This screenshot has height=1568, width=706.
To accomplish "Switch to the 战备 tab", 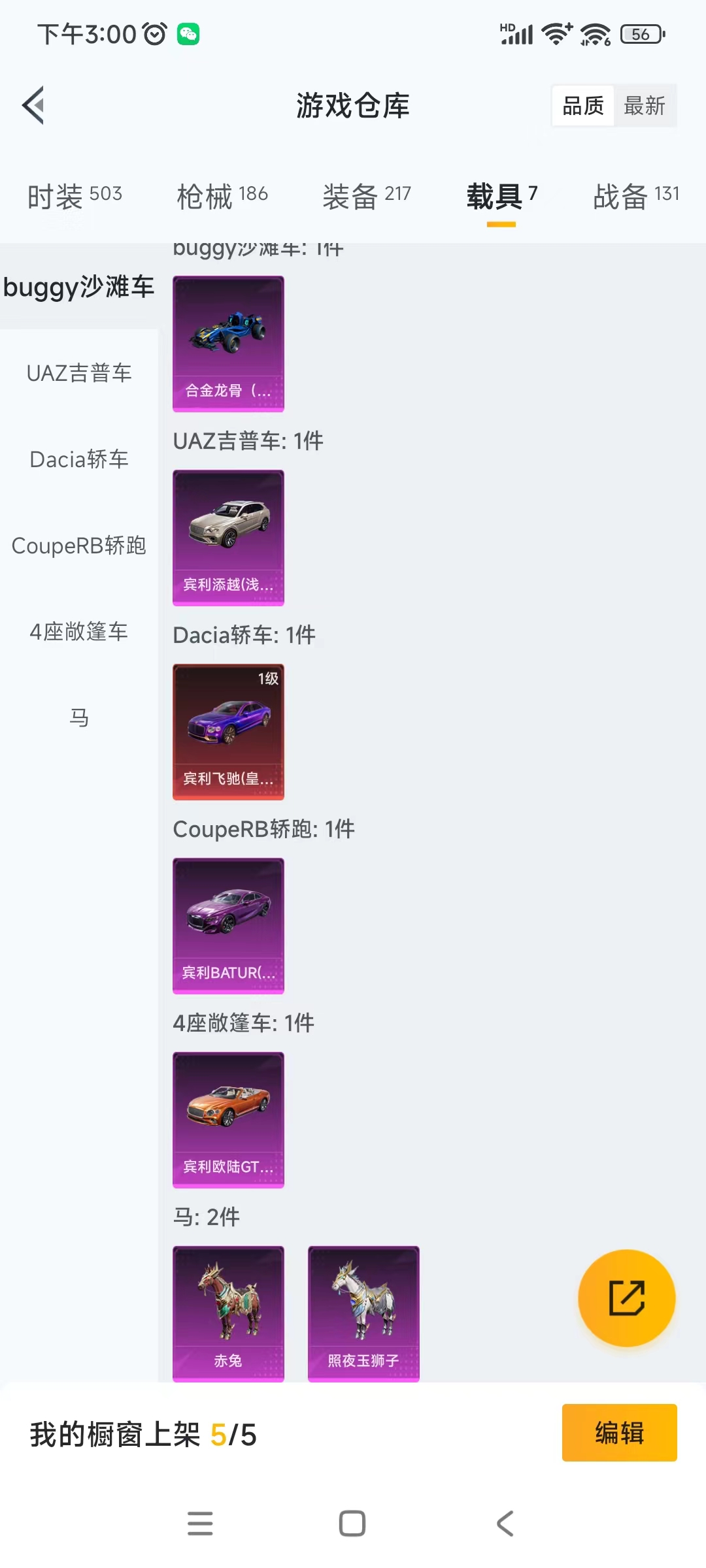I will (x=635, y=194).
